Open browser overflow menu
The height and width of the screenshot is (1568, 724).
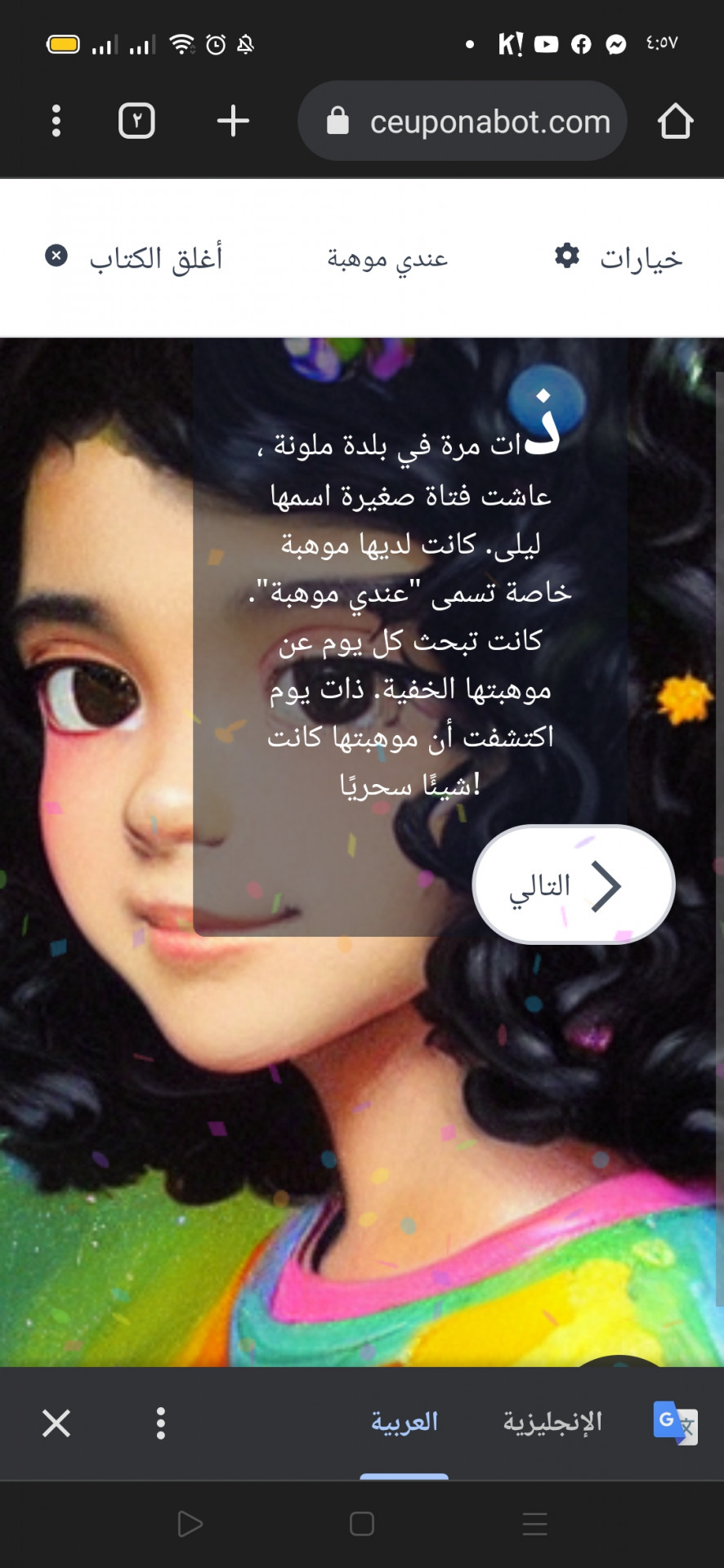tap(56, 121)
